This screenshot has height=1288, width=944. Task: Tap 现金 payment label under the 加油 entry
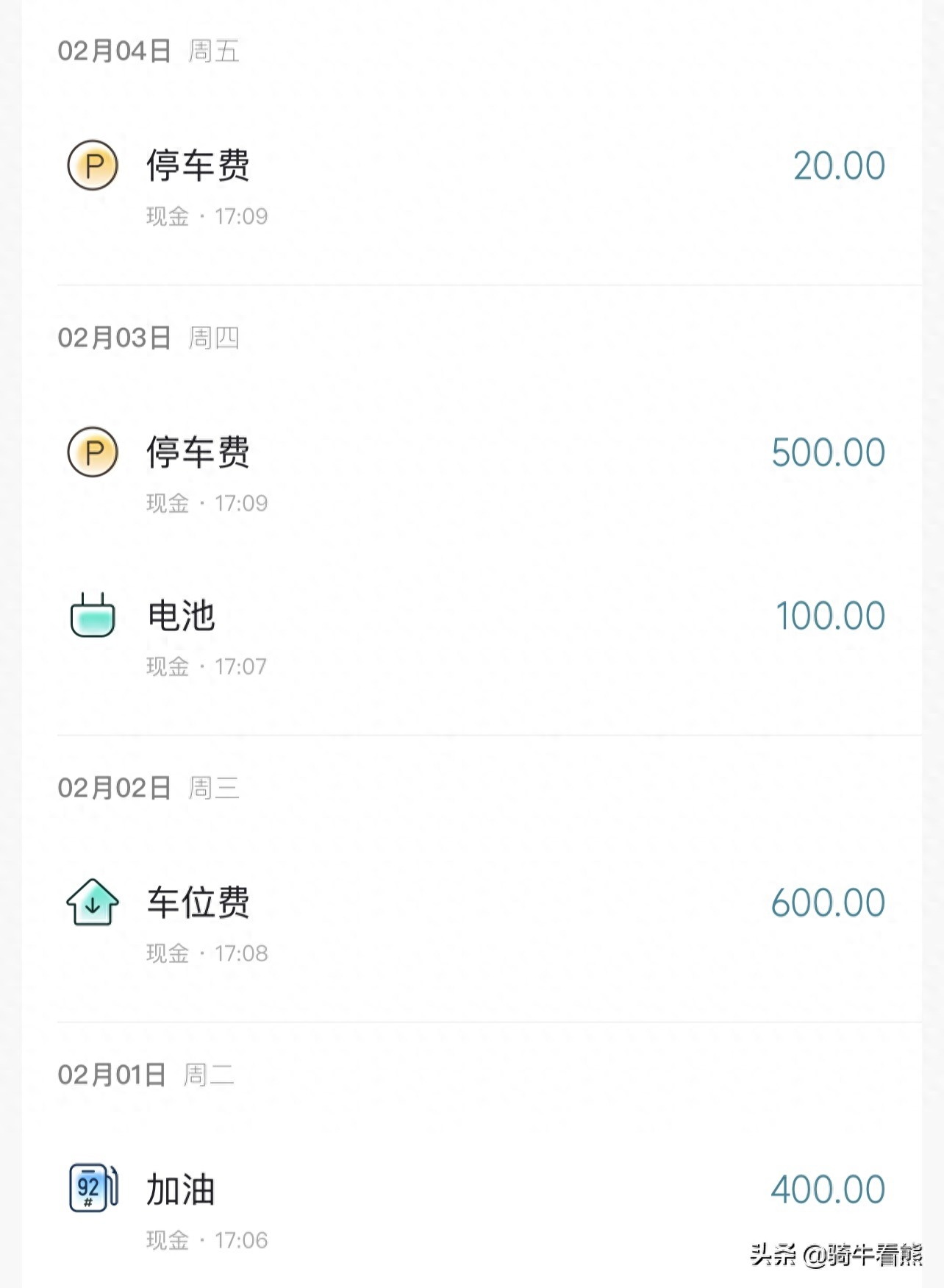click(167, 1238)
